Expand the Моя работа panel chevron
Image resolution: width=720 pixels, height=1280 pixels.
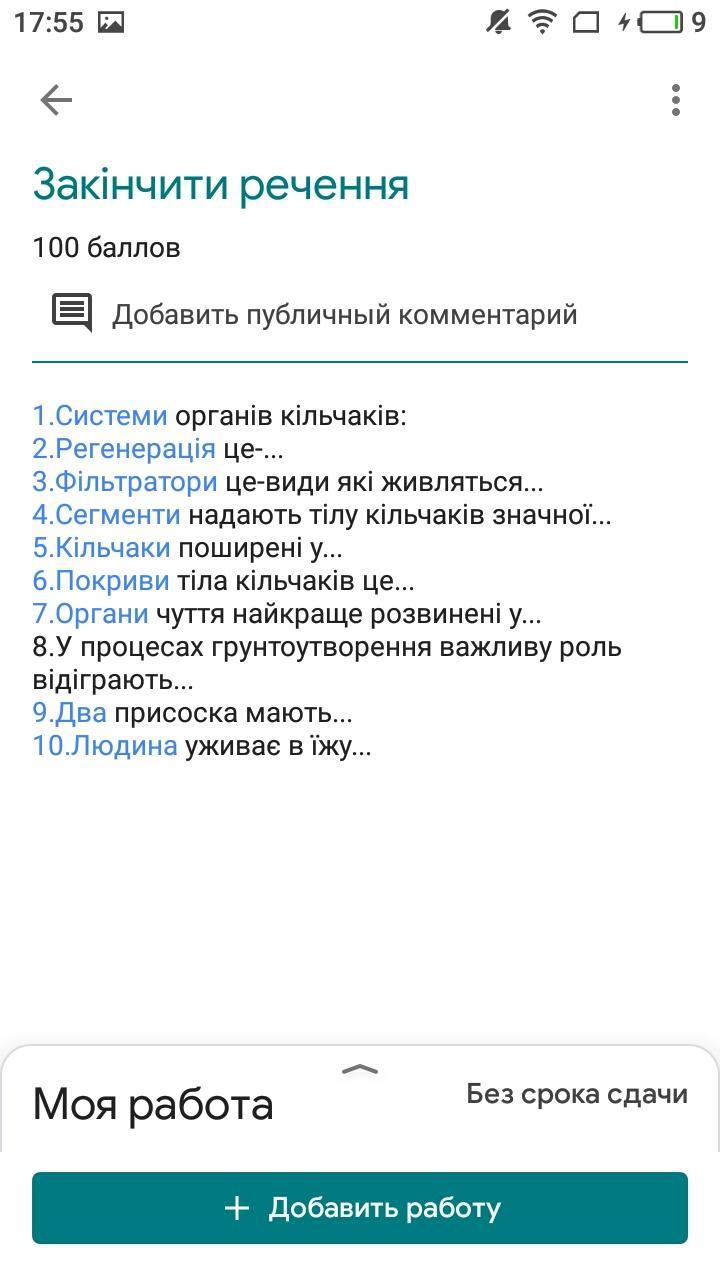click(360, 1069)
